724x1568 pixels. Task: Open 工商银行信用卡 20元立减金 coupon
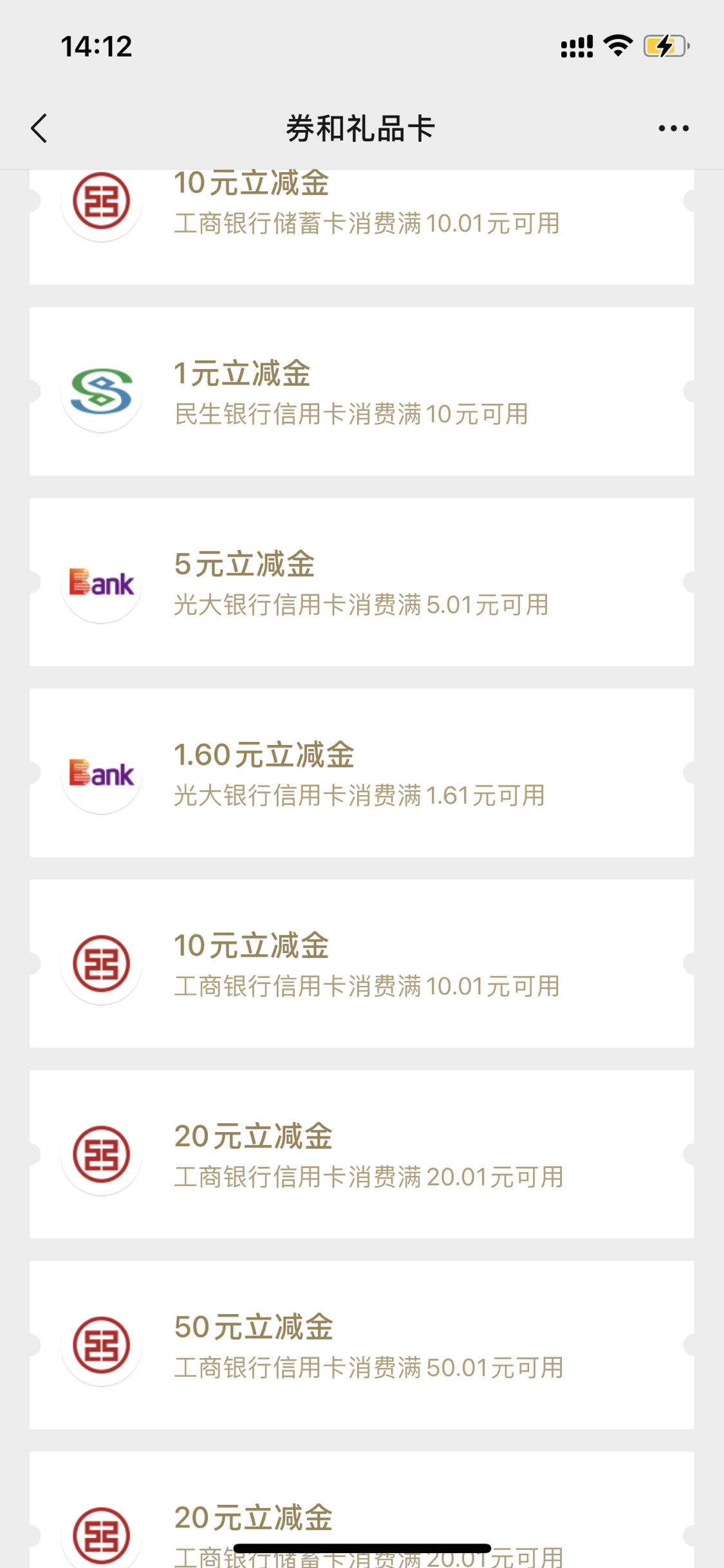coord(362,1154)
